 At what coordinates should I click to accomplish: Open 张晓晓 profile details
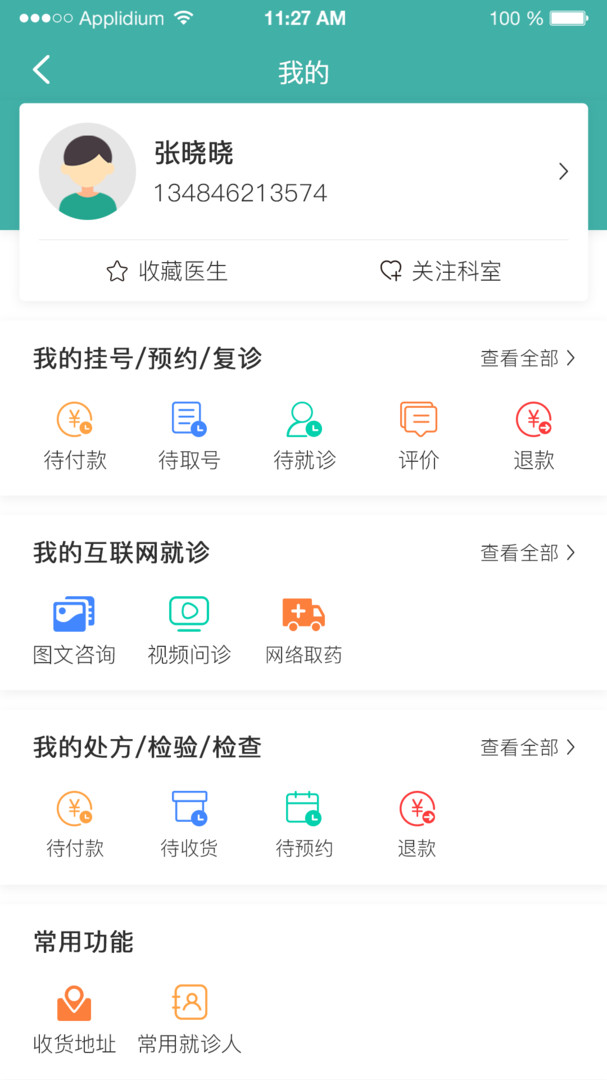tap(563, 172)
